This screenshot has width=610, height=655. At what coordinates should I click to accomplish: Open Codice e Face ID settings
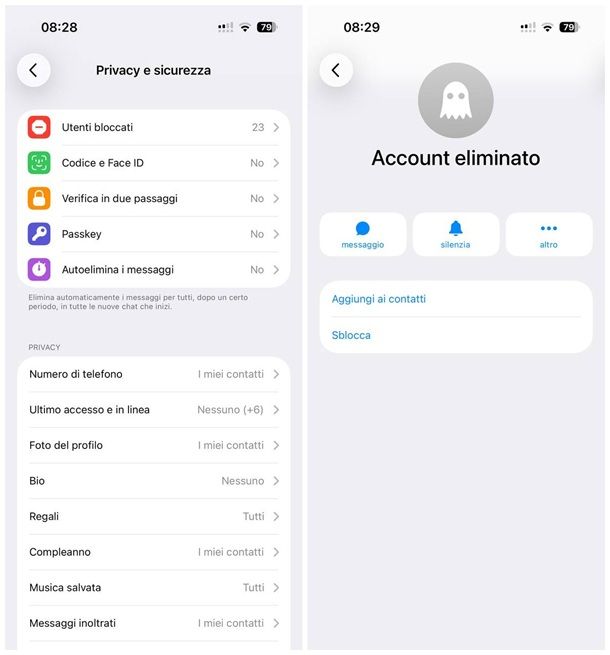pos(154,163)
